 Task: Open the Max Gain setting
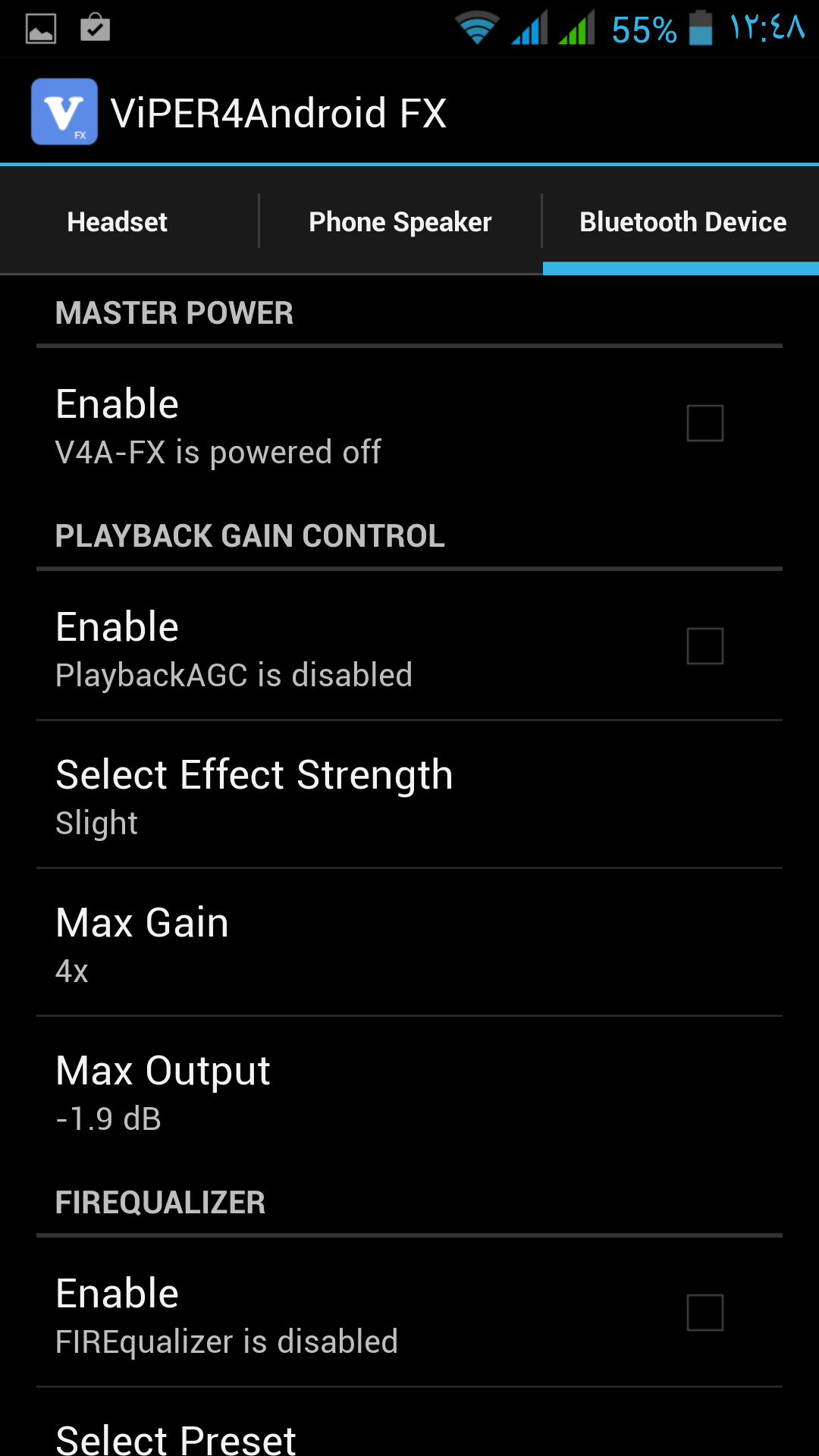409,943
